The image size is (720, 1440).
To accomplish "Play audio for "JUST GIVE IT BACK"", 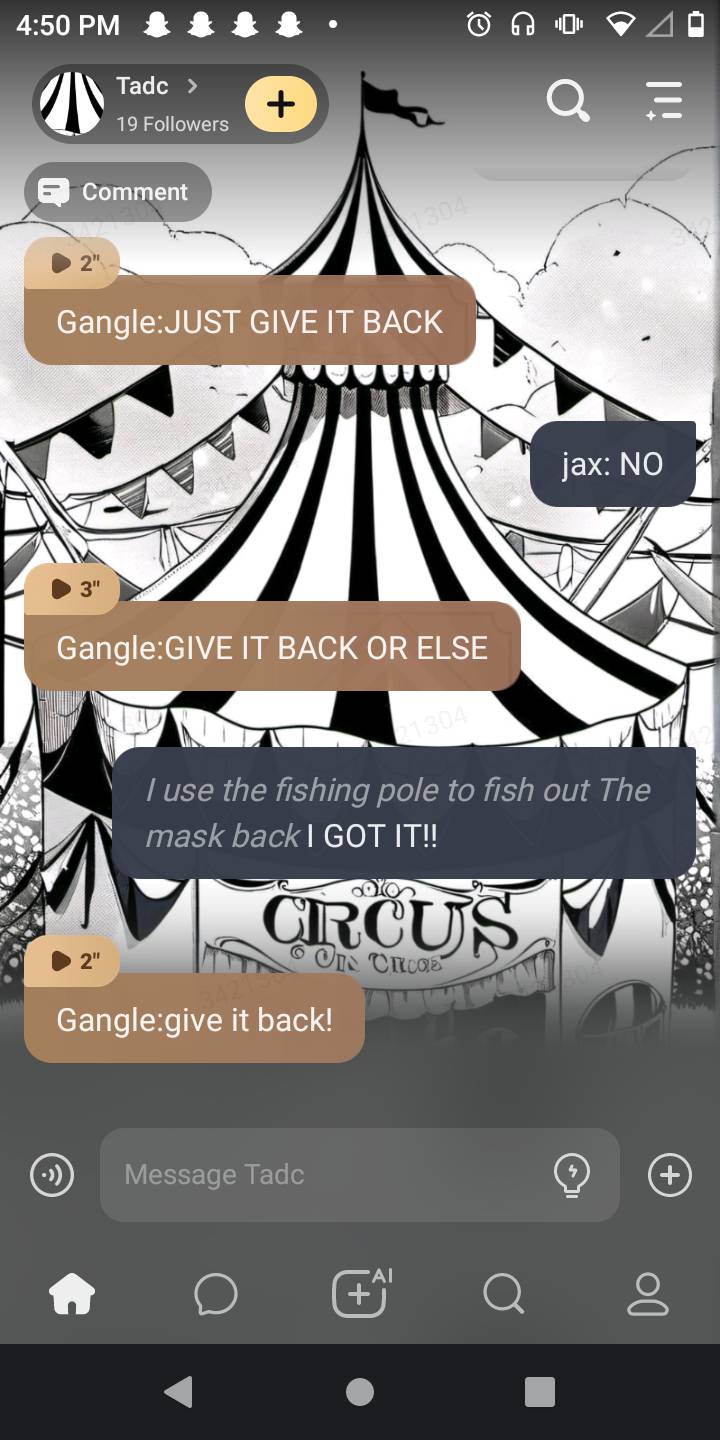I will pos(71,263).
